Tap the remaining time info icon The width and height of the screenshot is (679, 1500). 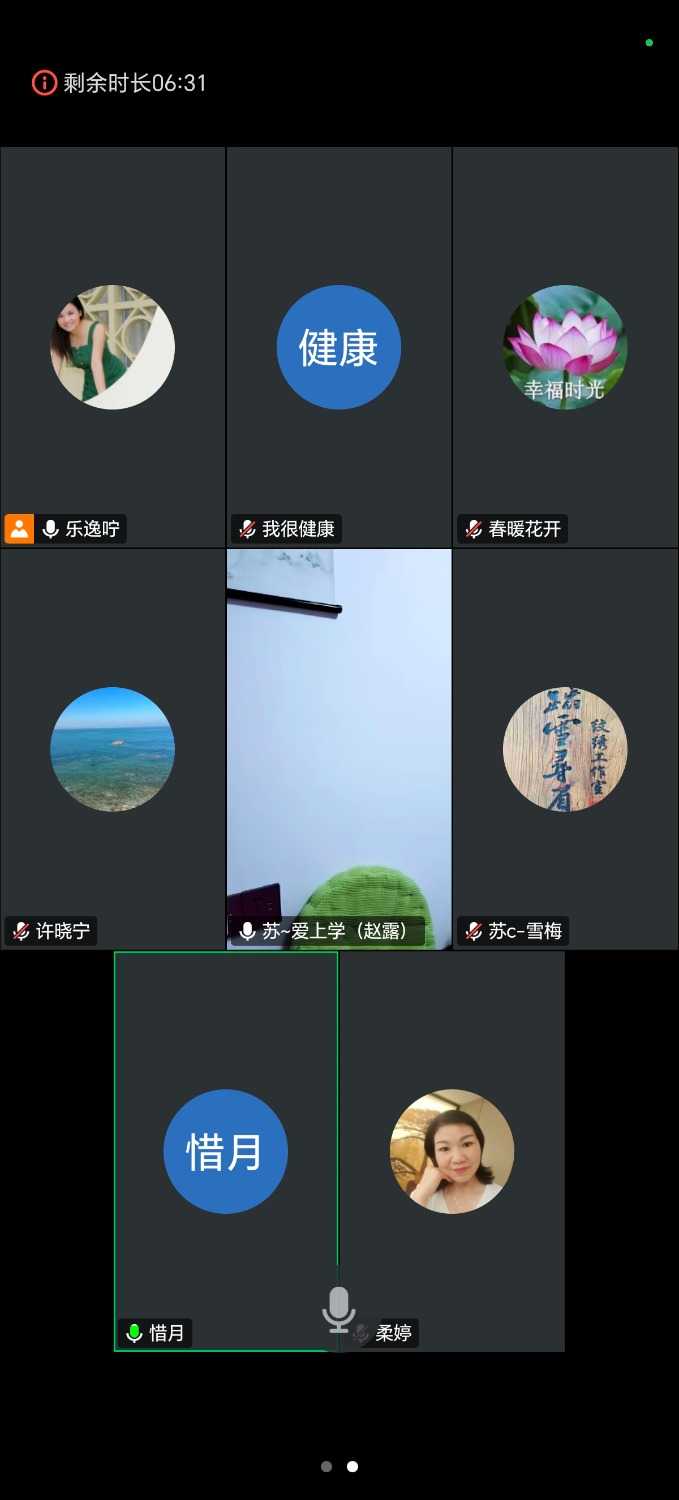[x=44, y=83]
